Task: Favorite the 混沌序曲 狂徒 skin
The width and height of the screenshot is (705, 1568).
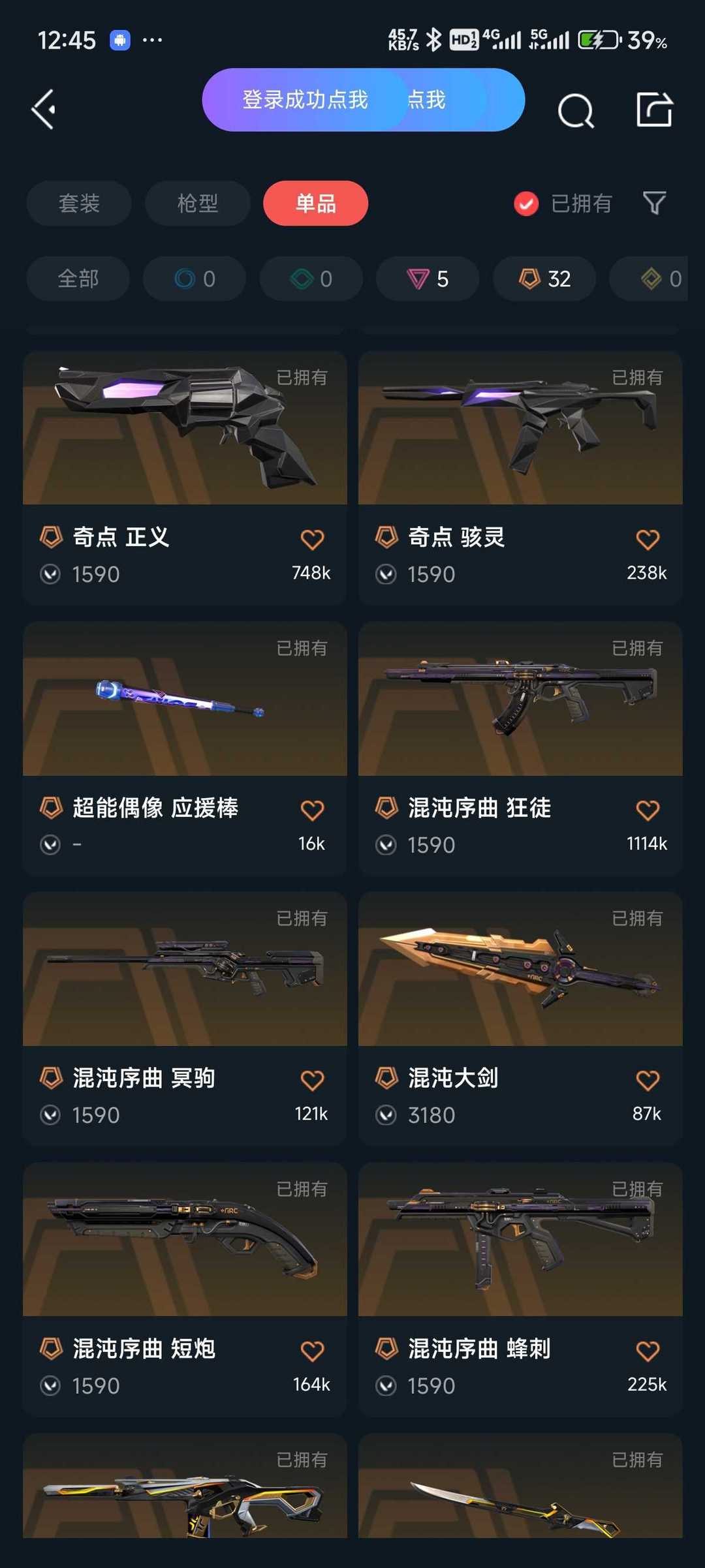Action: 648,810
